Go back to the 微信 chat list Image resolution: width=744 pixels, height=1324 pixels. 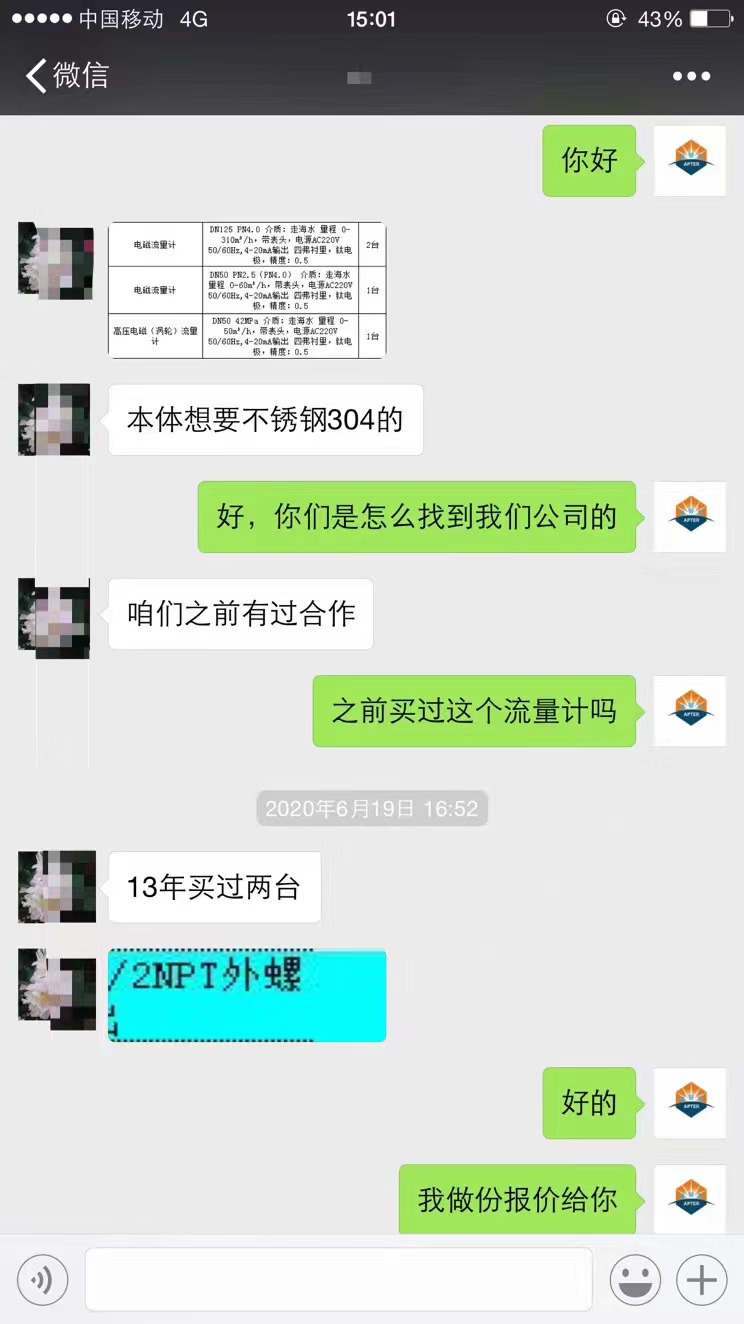(x=66, y=76)
